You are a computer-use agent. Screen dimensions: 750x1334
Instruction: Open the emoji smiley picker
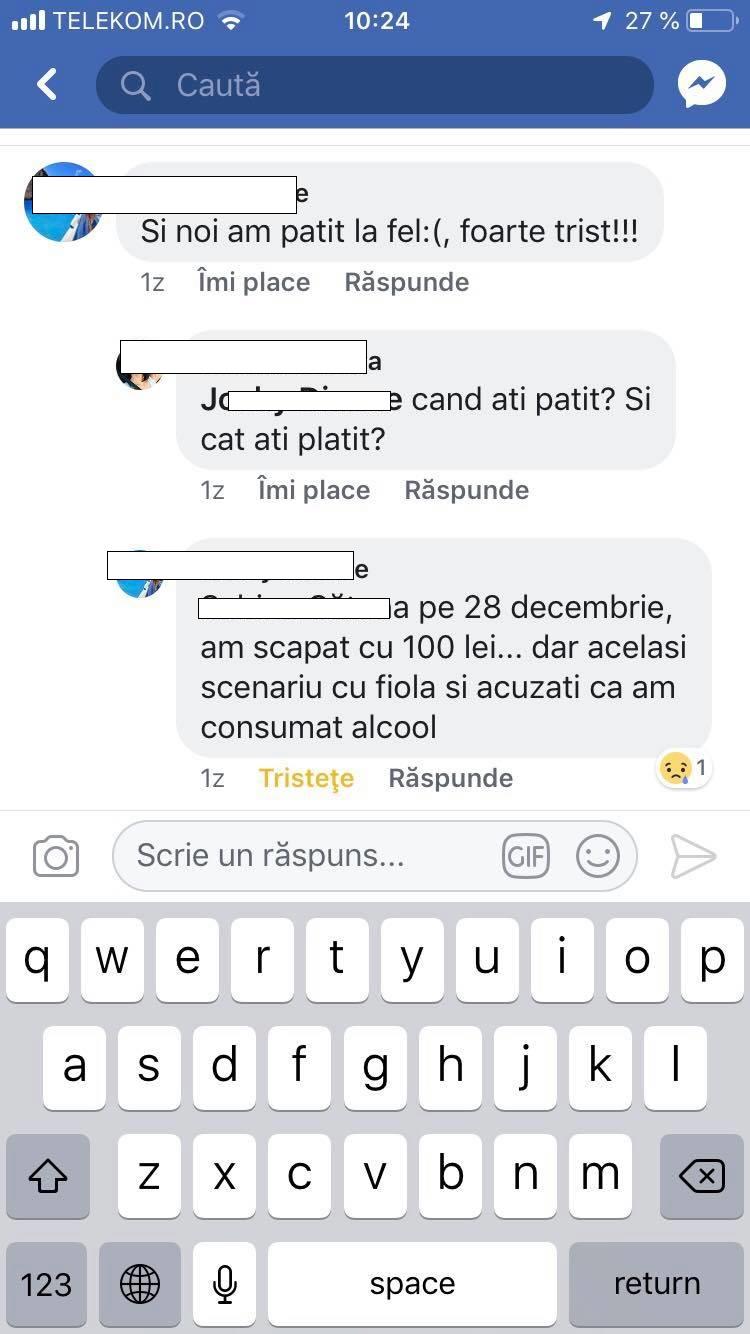(598, 856)
